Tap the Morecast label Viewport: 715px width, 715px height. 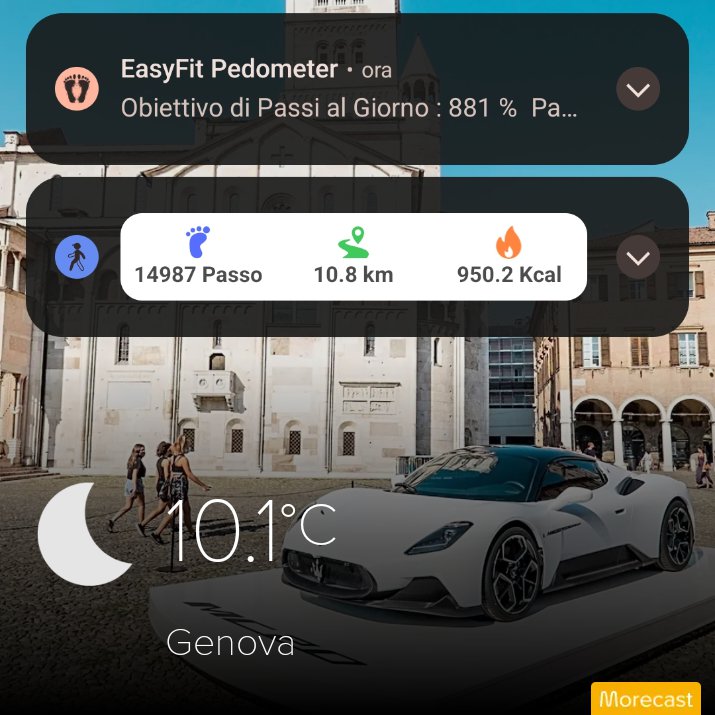point(646,699)
